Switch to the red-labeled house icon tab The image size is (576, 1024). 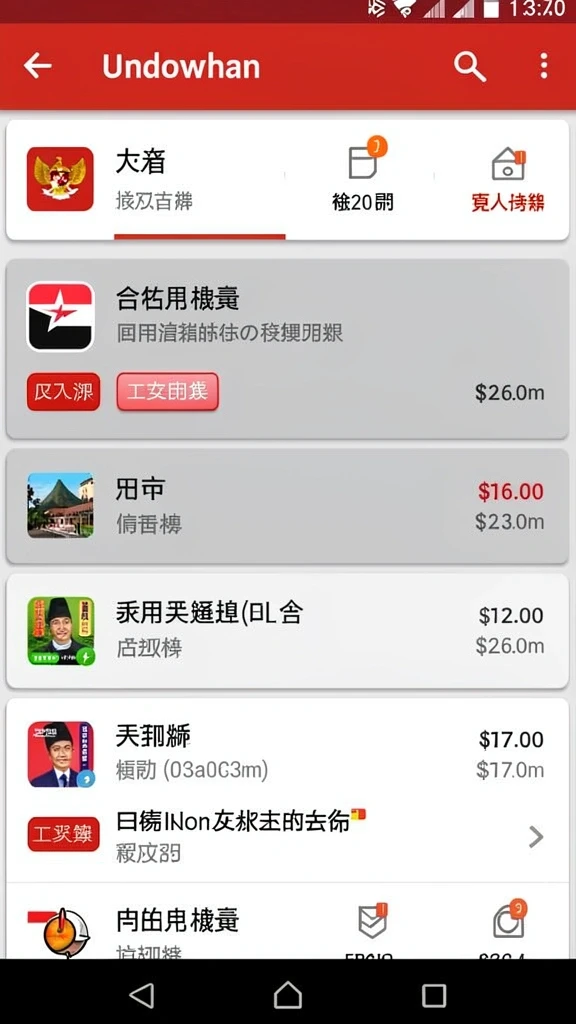pyautogui.click(x=507, y=180)
